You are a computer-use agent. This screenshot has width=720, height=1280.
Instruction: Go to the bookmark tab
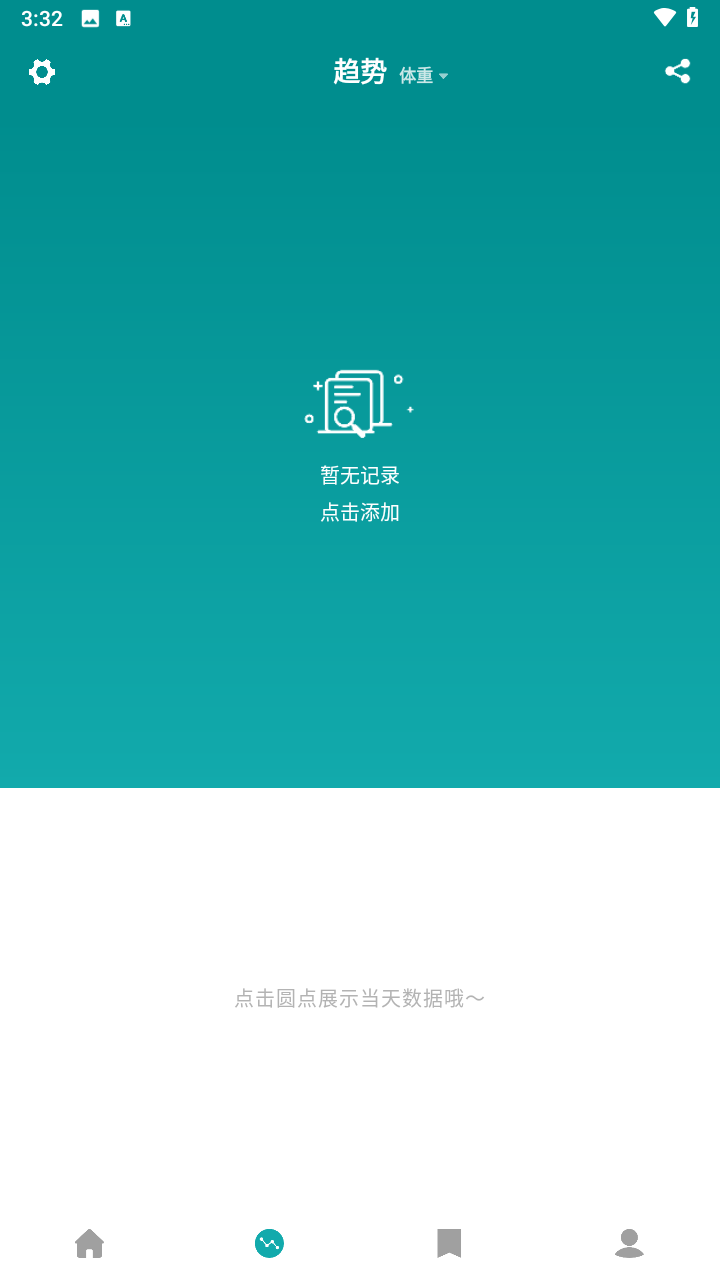pyautogui.click(x=449, y=1243)
